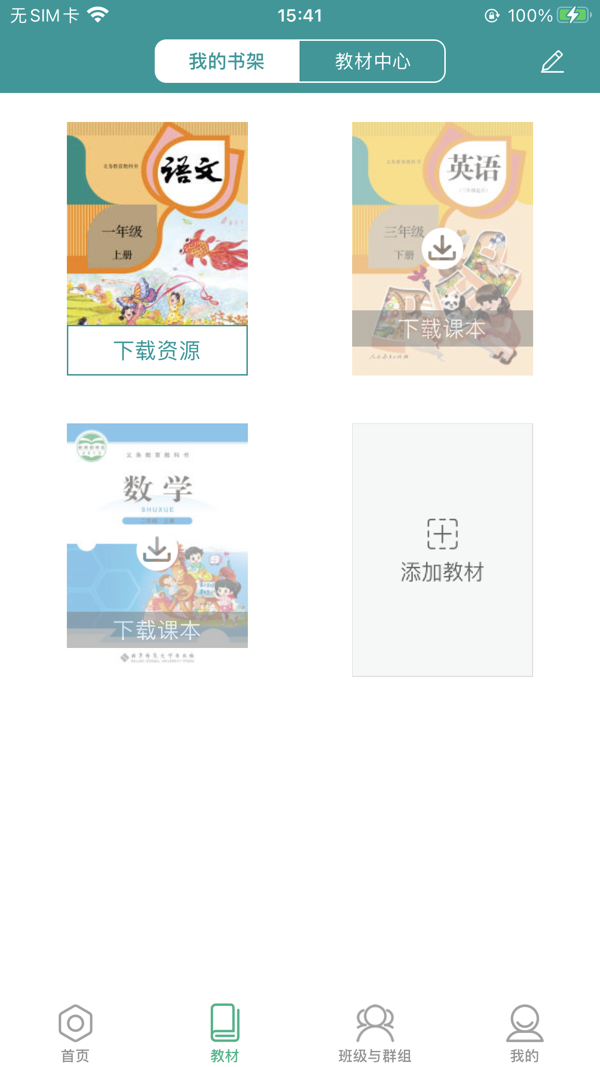600x1067 pixels.
Task: Tap the 教材 bottom tab
Action: (225, 1033)
